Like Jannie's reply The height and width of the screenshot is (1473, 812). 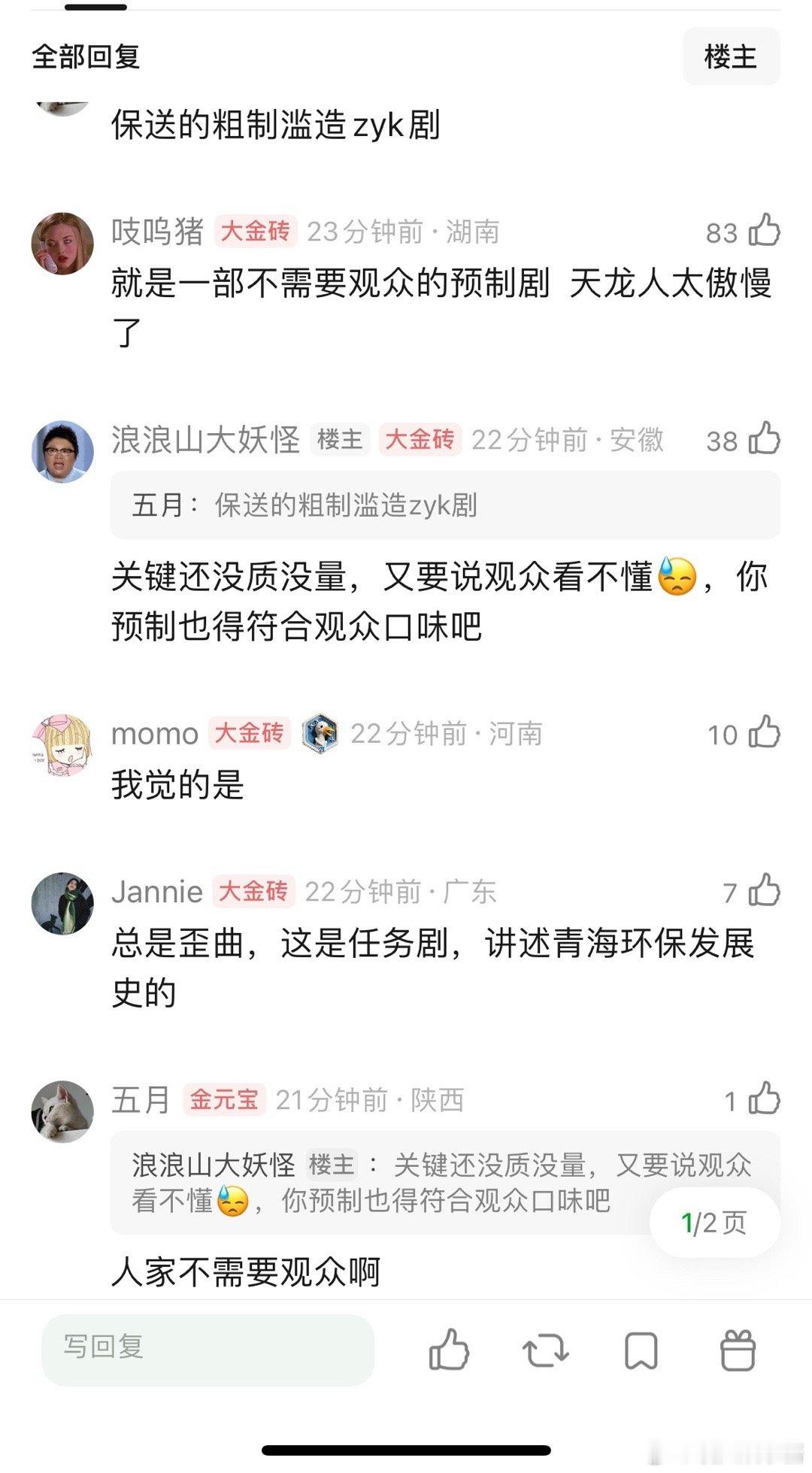pos(764,893)
